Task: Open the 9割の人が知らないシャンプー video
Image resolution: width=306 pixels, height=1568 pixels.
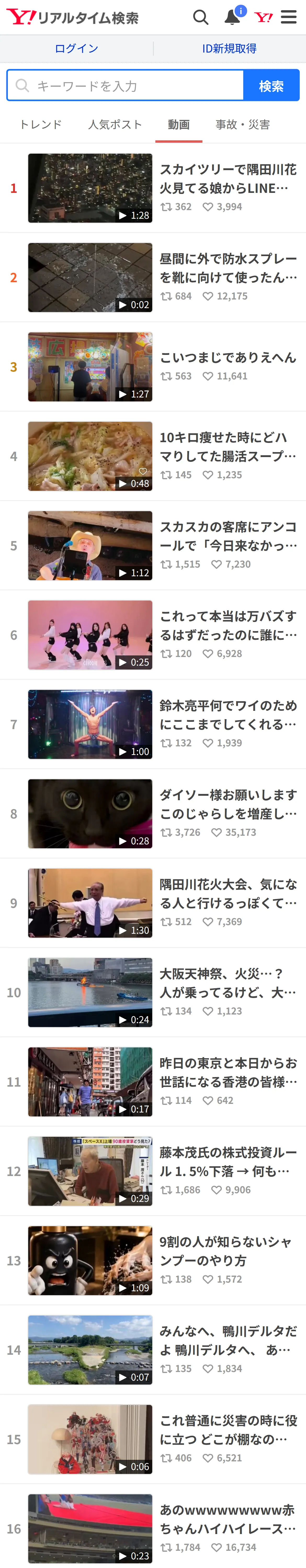Action: 153,1261
